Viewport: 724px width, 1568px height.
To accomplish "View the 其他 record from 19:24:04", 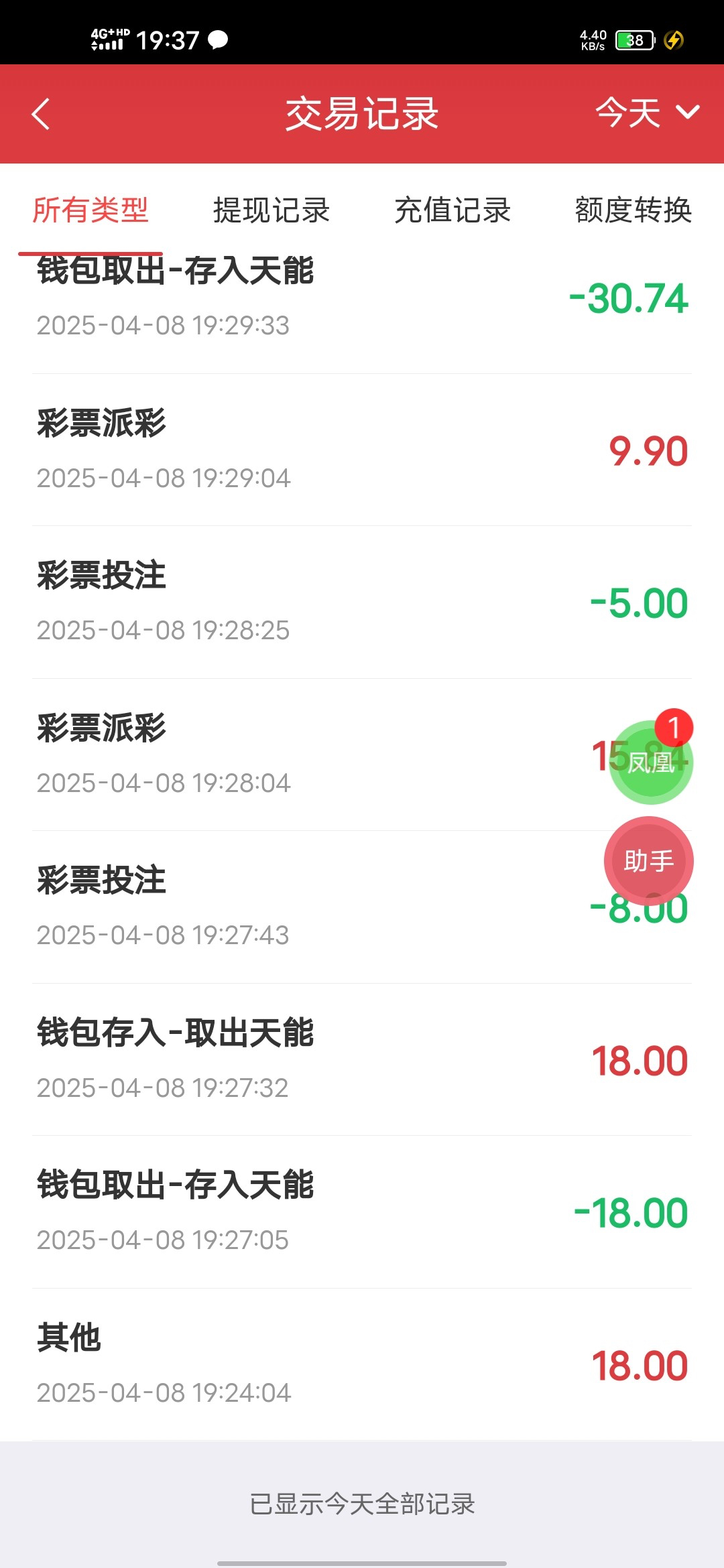I will [362, 1365].
